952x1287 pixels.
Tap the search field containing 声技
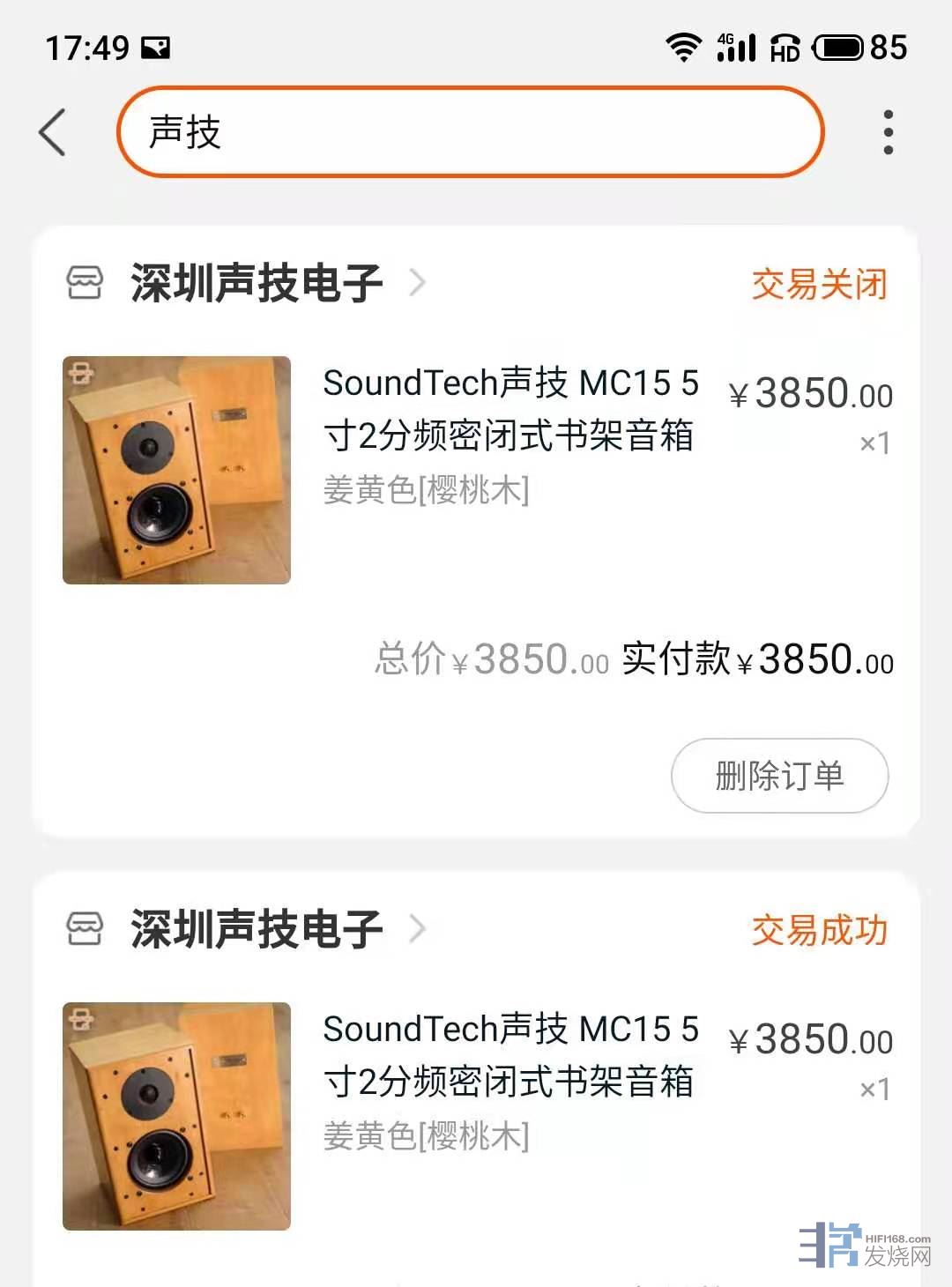[470, 132]
